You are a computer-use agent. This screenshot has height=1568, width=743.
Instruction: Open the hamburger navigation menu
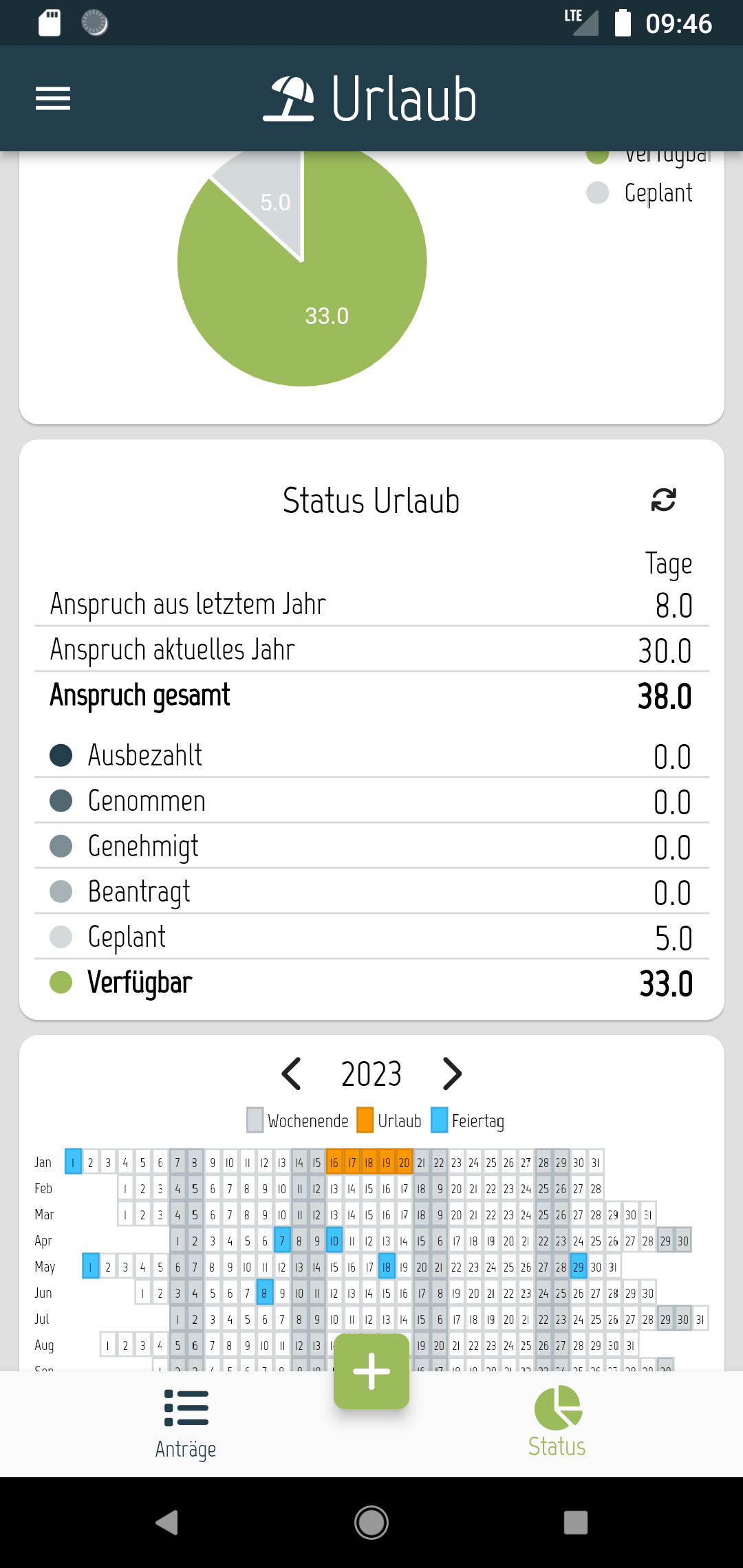pyautogui.click(x=53, y=99)
